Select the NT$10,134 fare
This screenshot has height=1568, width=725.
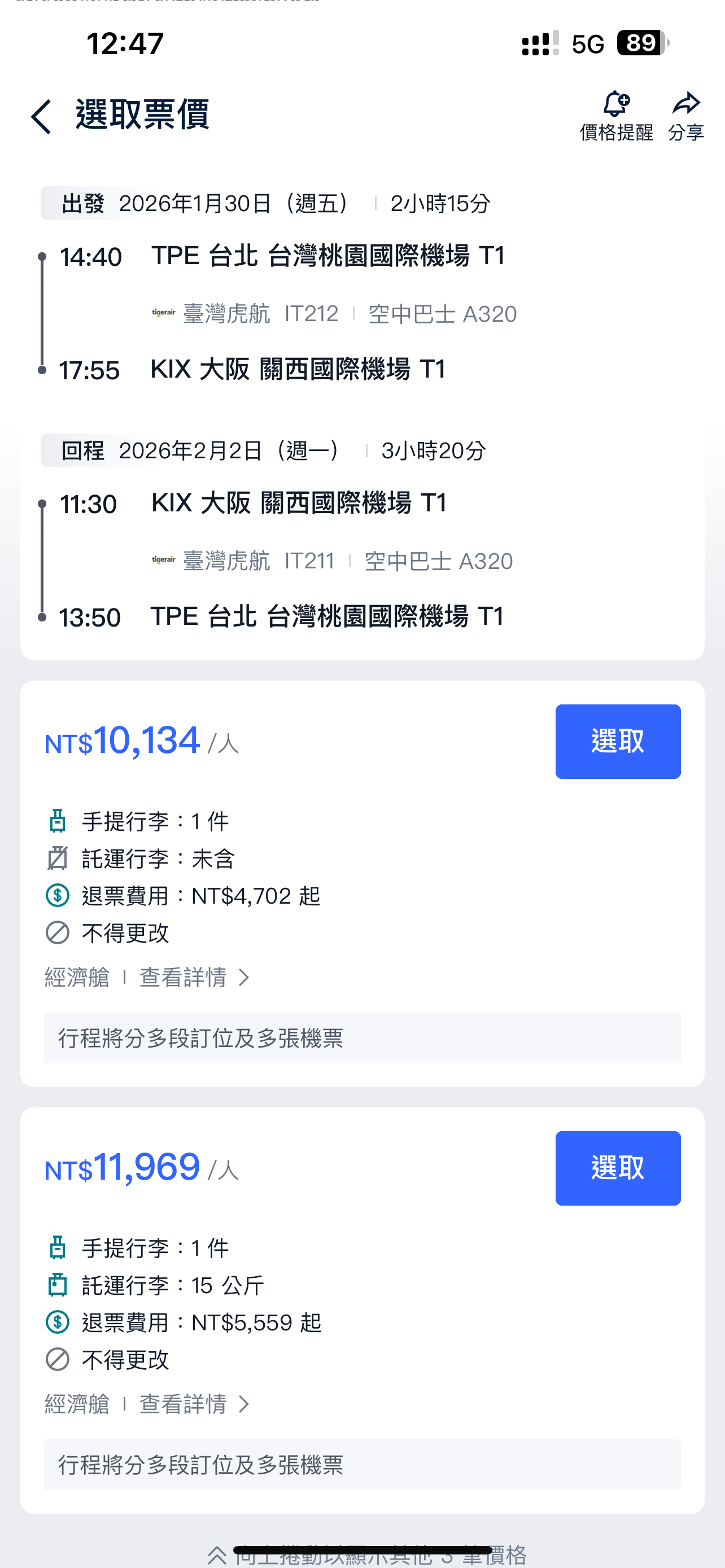617,742
